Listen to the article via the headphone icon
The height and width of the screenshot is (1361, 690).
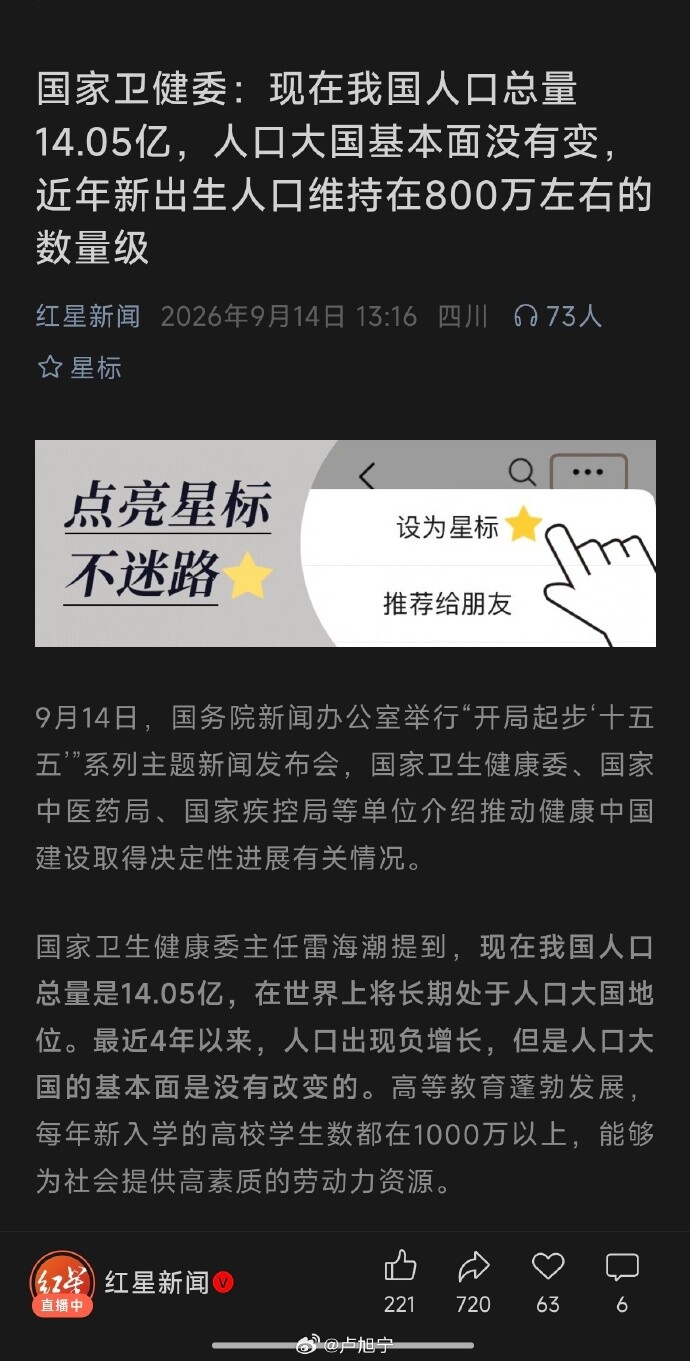[526, 317]
